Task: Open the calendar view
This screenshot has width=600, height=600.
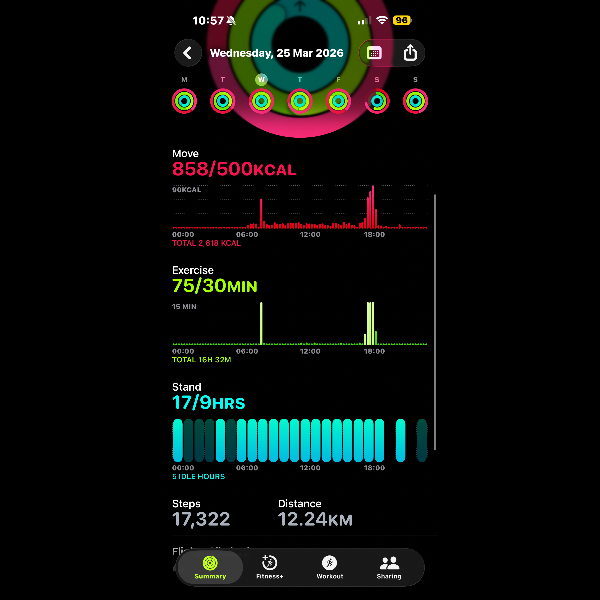Action: pyautogui.click(x=374, y=53)
